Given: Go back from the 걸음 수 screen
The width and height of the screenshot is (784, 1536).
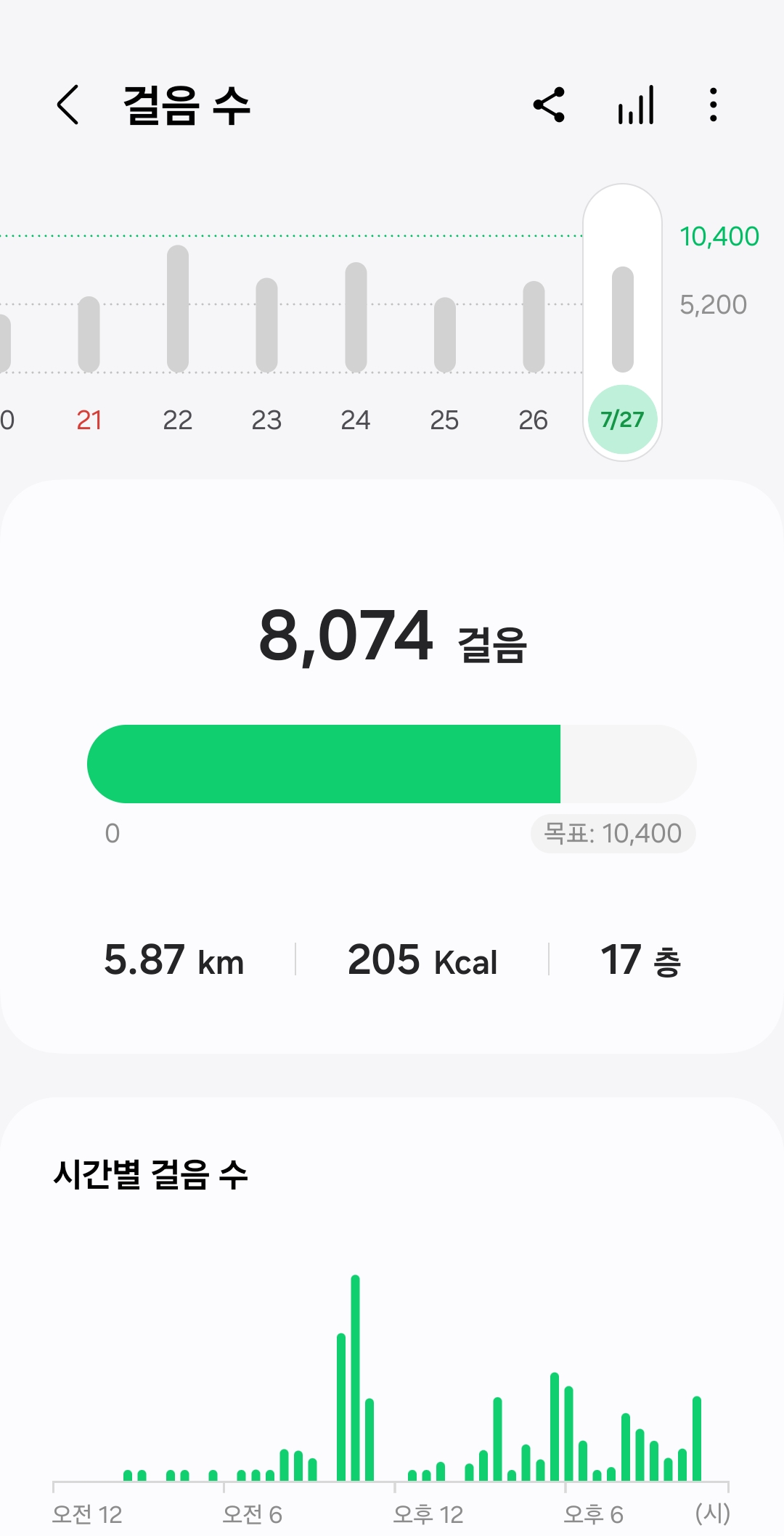Looking at the screenshot, I should [68, 105].
